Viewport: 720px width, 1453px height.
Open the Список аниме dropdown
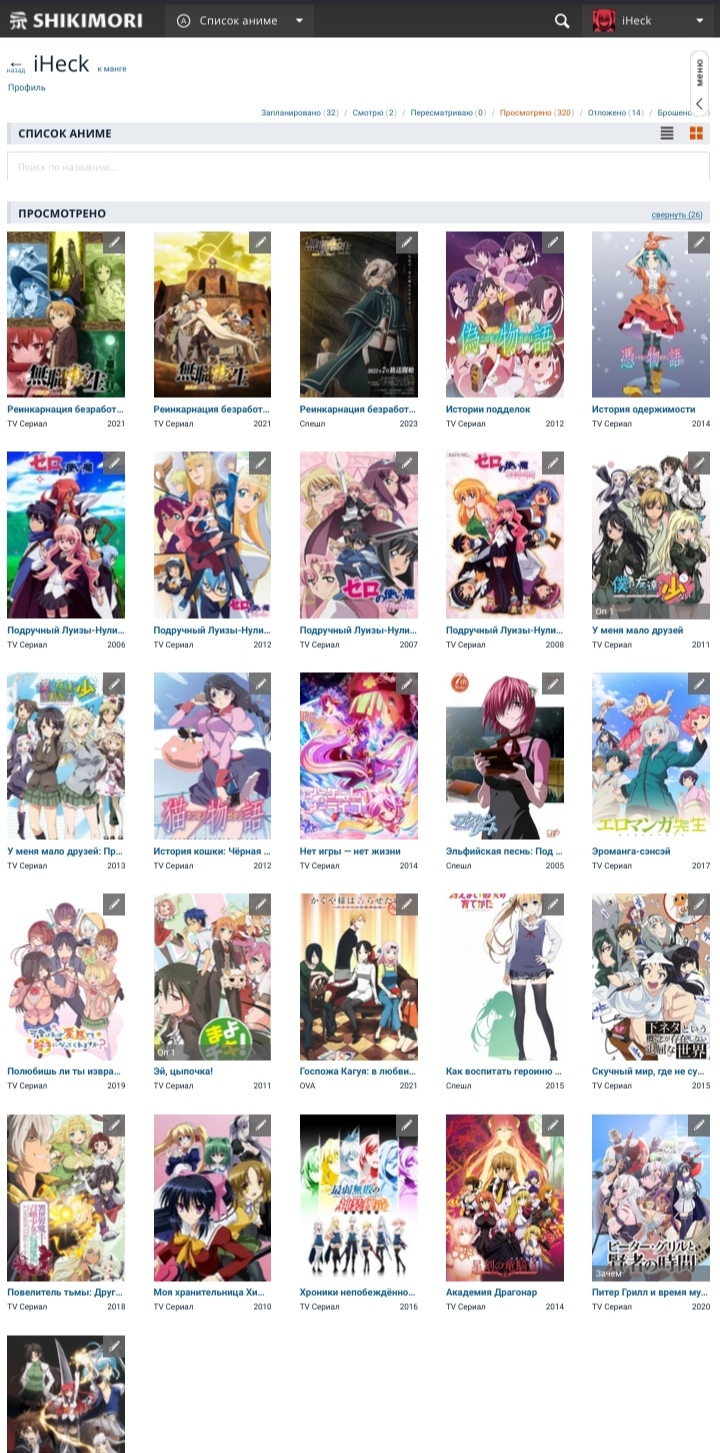(x=240, y=20)
